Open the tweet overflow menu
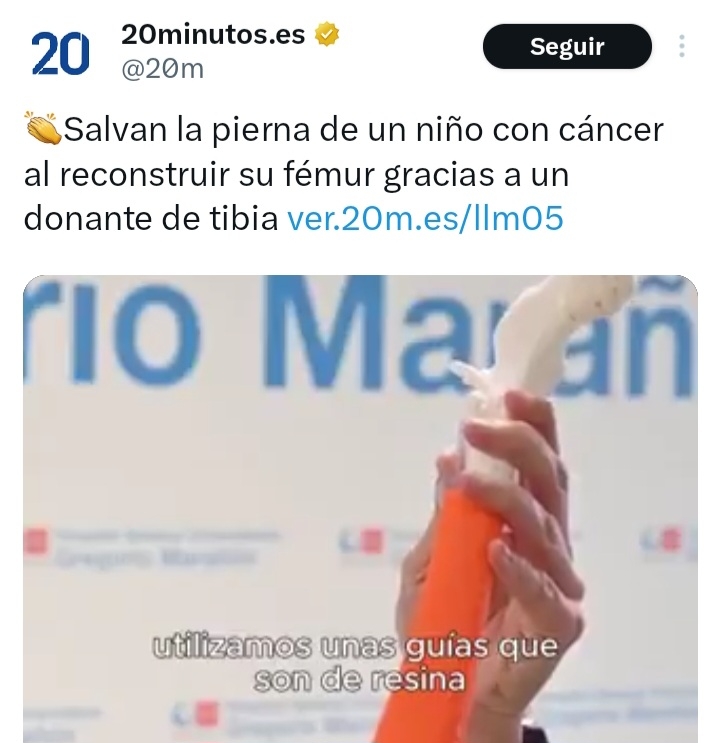This screenshot has width=720, height=743. 682,47
